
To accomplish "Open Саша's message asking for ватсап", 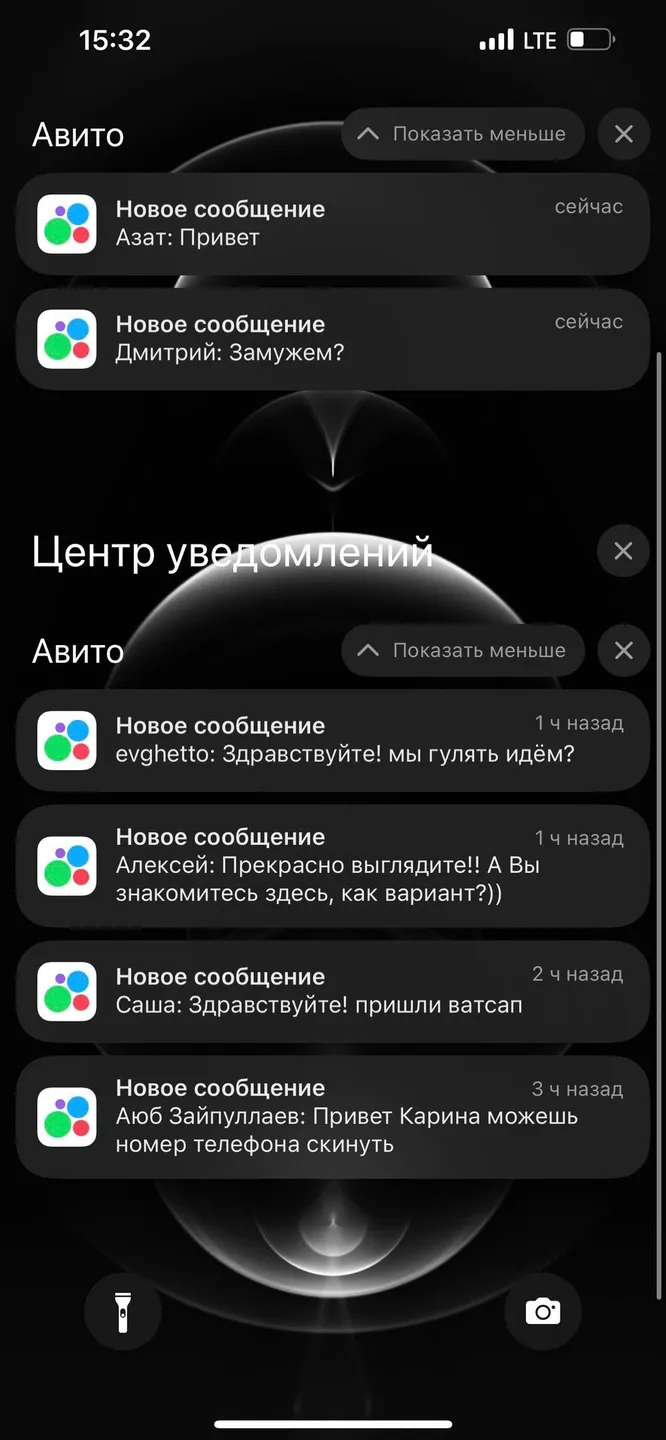I will (333, 992).
